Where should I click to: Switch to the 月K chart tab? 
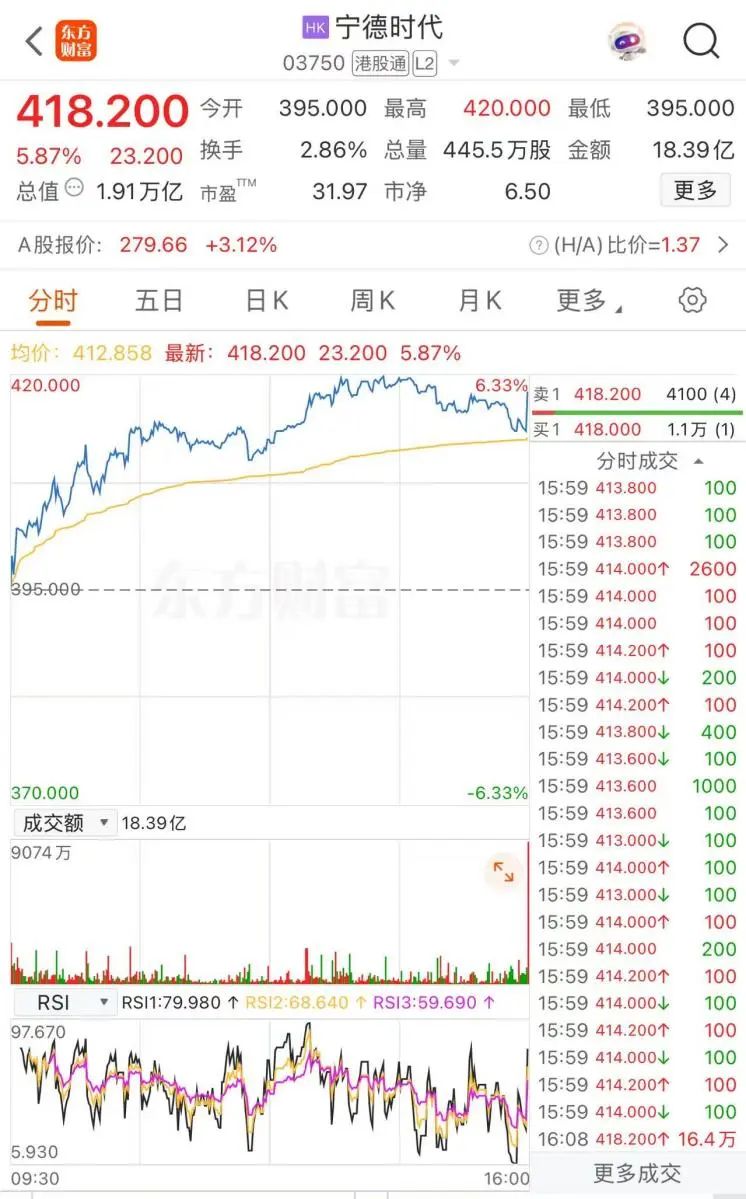[x=479, y=301]
